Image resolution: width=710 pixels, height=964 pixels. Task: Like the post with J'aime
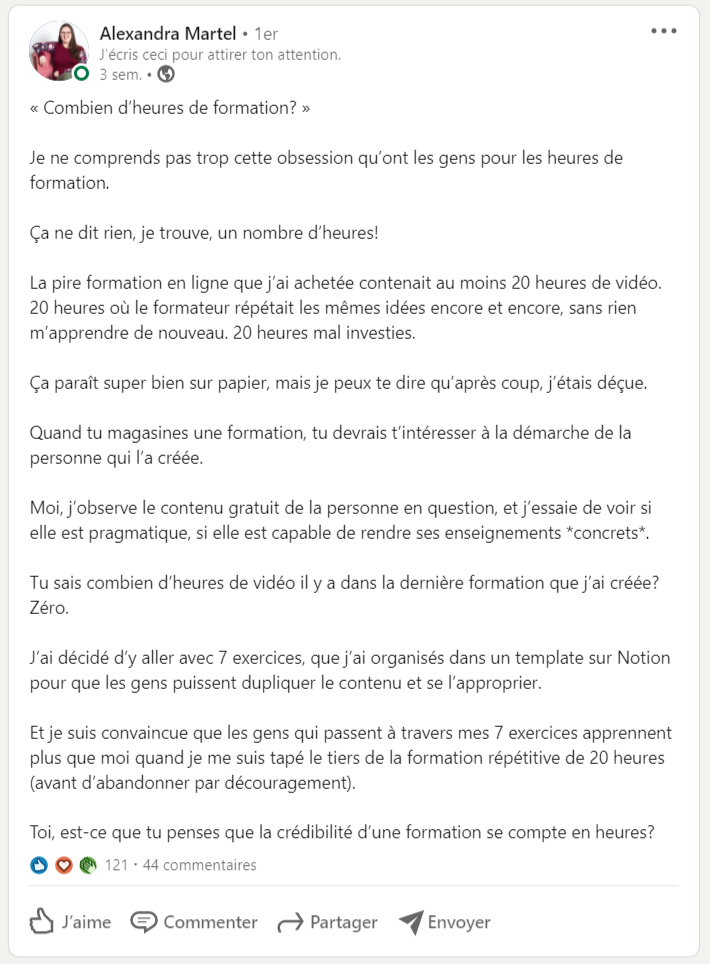pyautogui.click(x=70, y=922)
